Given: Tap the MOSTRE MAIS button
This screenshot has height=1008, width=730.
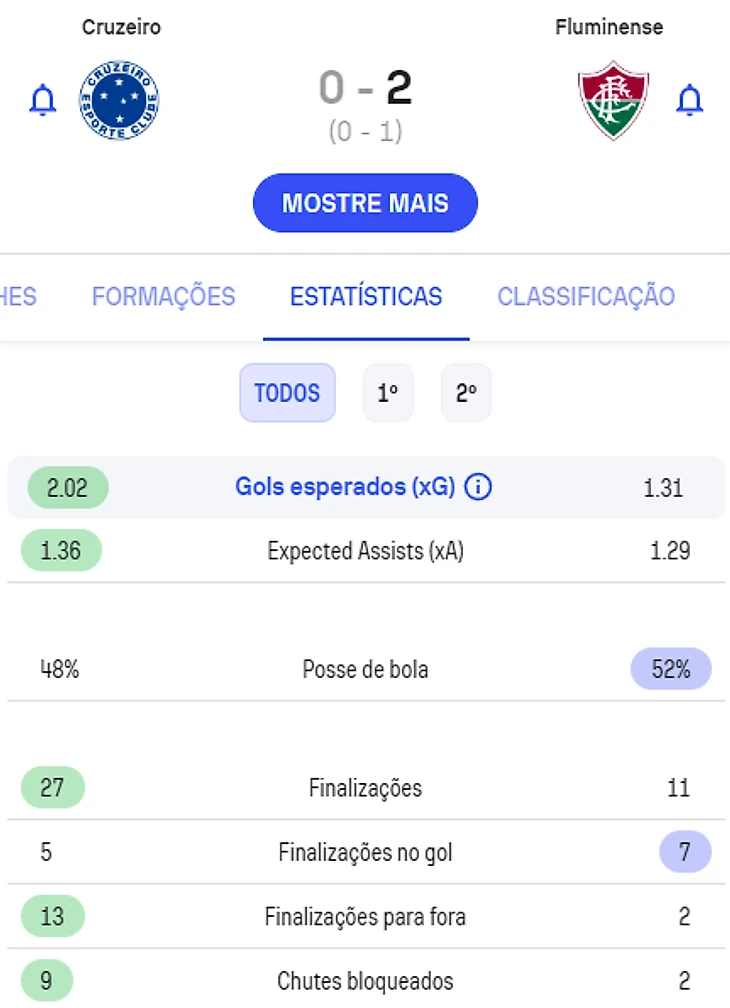Looking at the screenshot, I should coord(365,204).
